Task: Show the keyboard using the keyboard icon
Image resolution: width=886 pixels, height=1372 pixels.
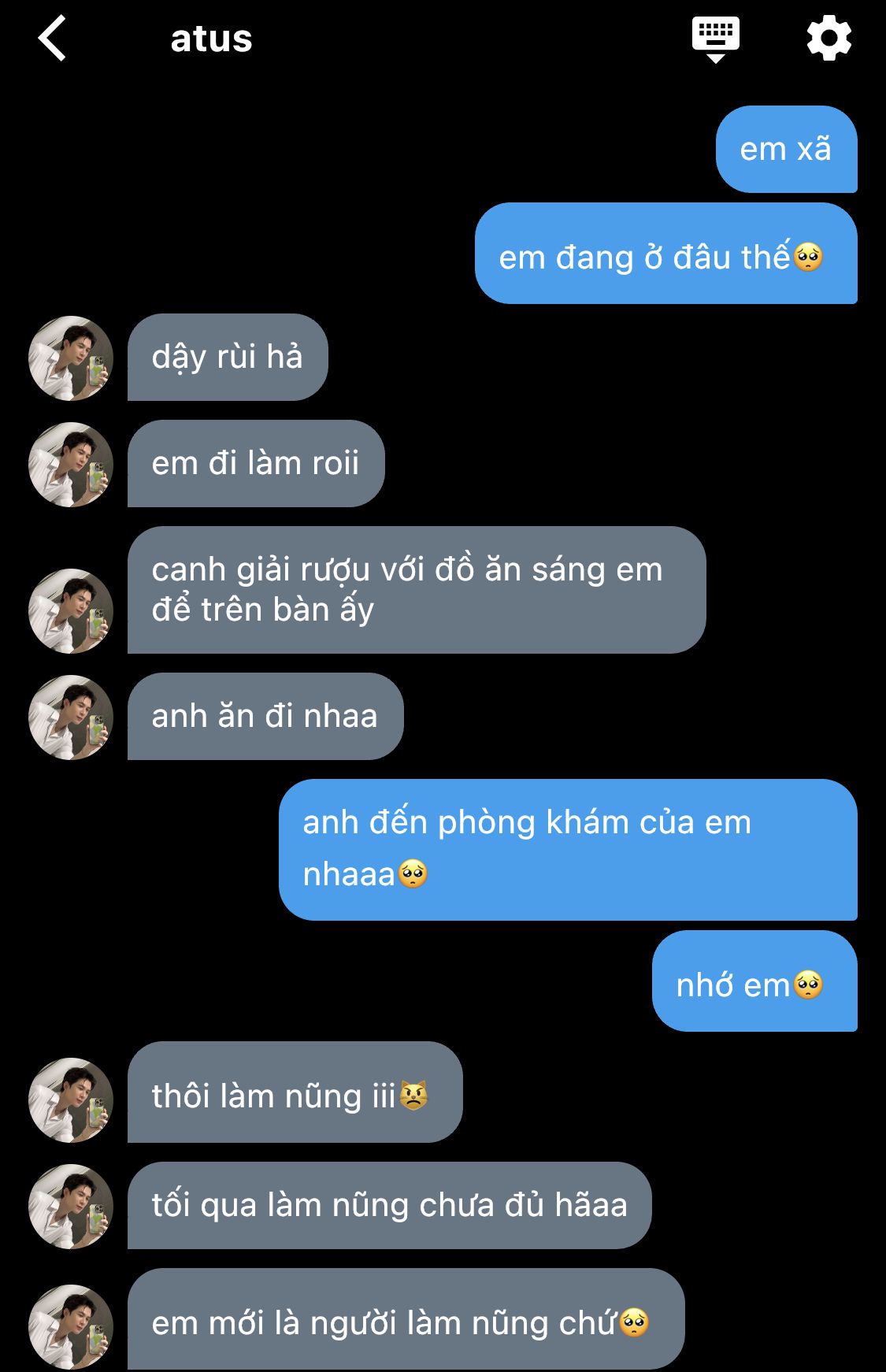Action: tap(715, 39)
